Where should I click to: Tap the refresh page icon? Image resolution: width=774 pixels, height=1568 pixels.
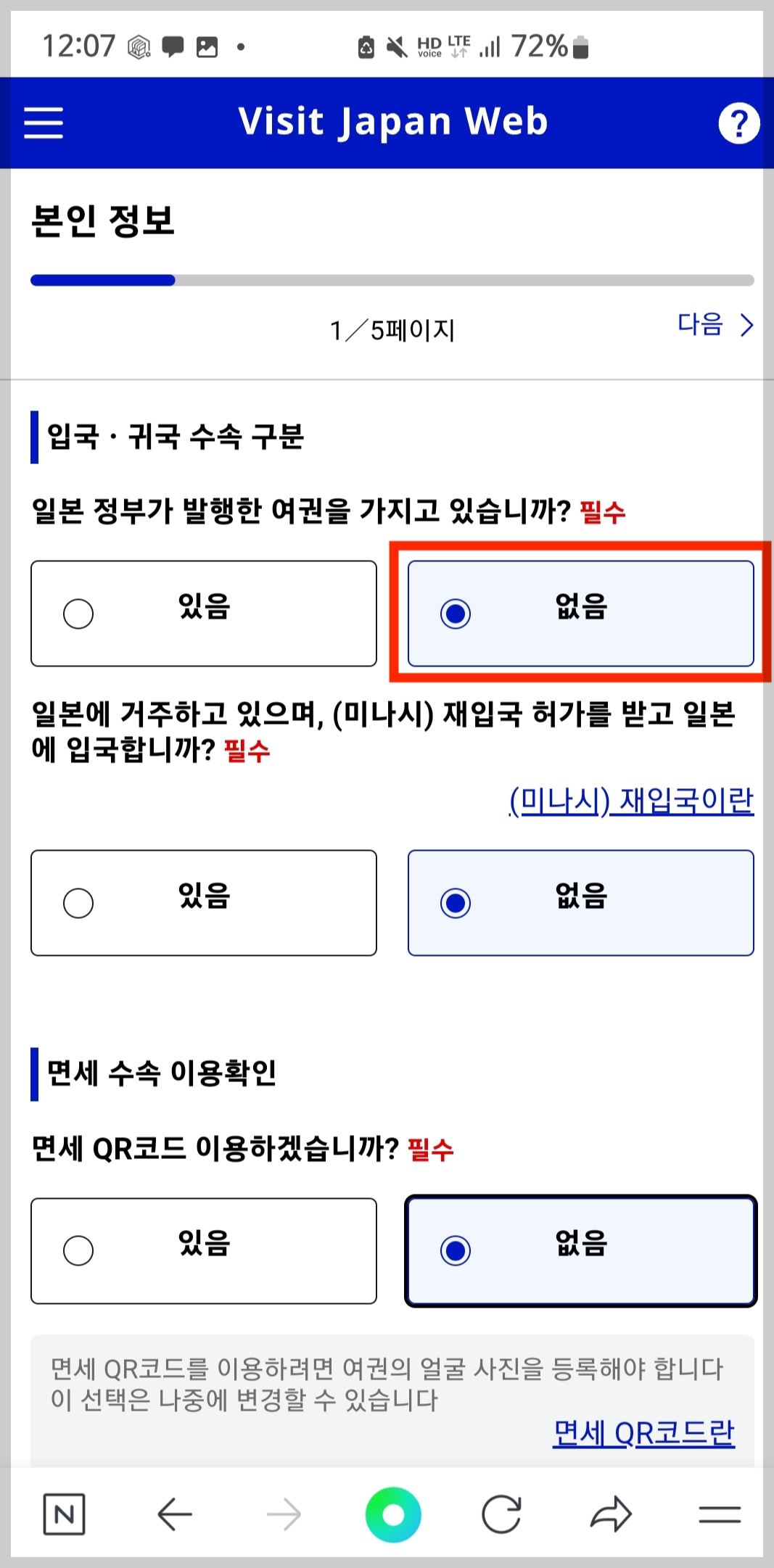click(502, 1514)
